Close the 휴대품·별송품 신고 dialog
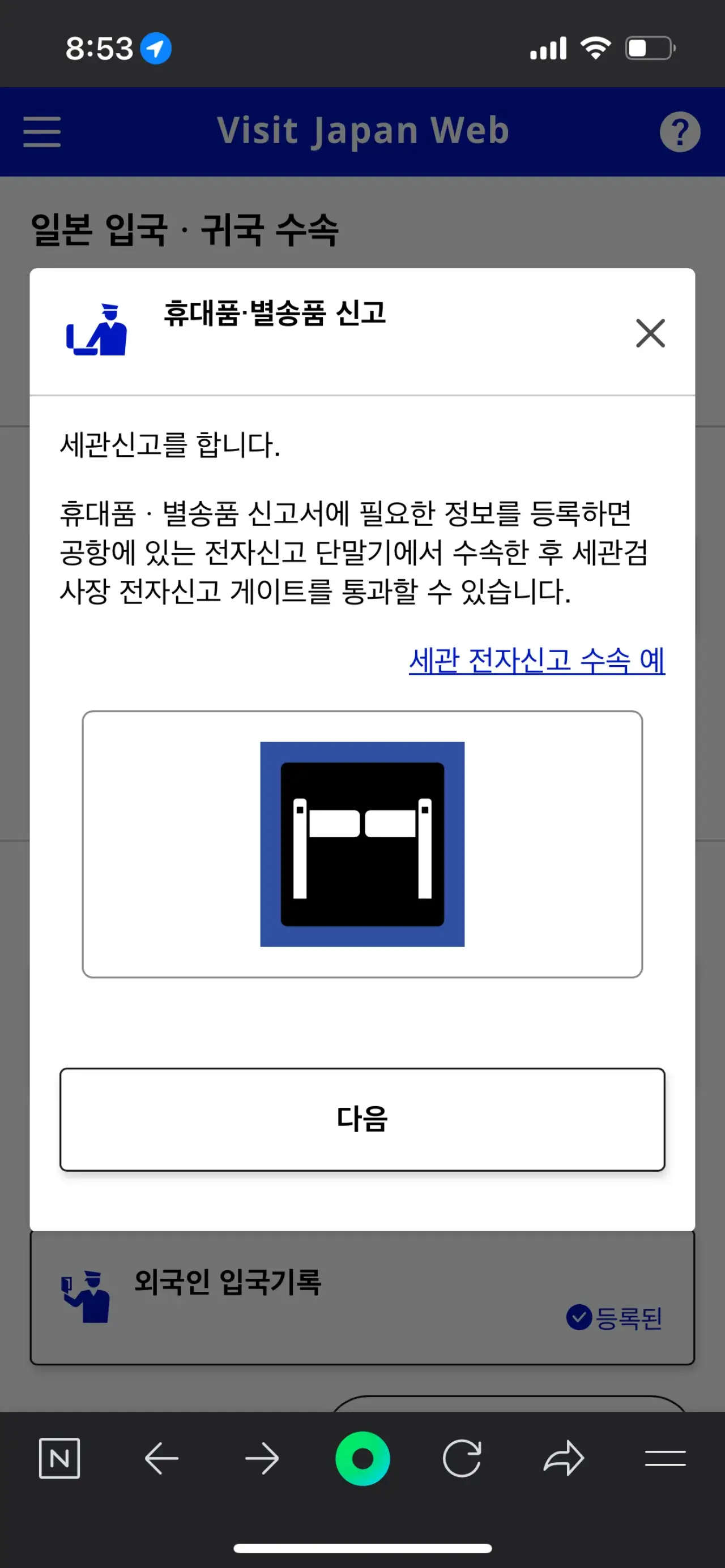The width and height of the screenshot is (725, 1568). click(x=650, y=333)
